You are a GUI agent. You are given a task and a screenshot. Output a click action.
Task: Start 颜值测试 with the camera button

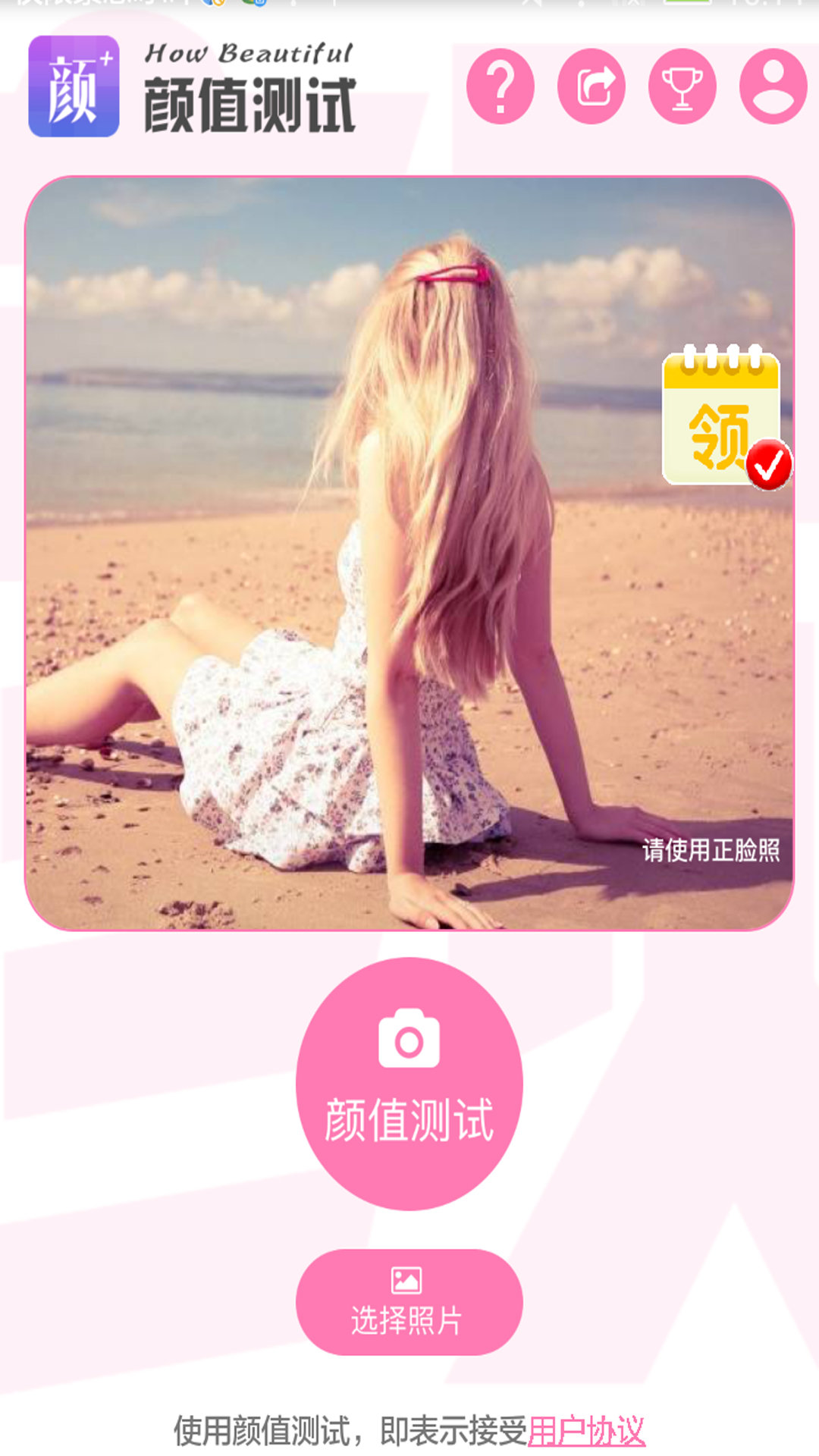click(409, 1084)
